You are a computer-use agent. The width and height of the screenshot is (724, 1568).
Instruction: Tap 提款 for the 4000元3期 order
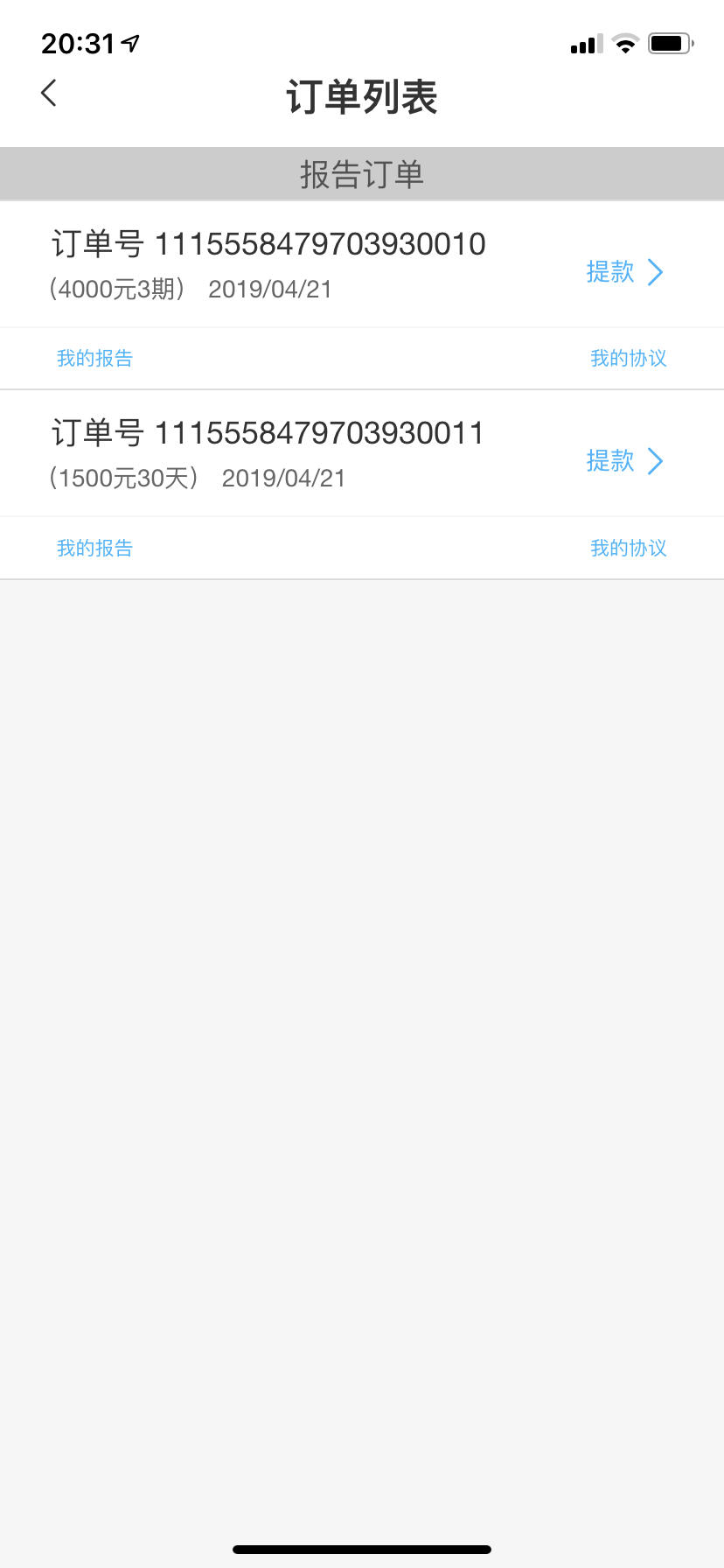(x=609, y=272)
